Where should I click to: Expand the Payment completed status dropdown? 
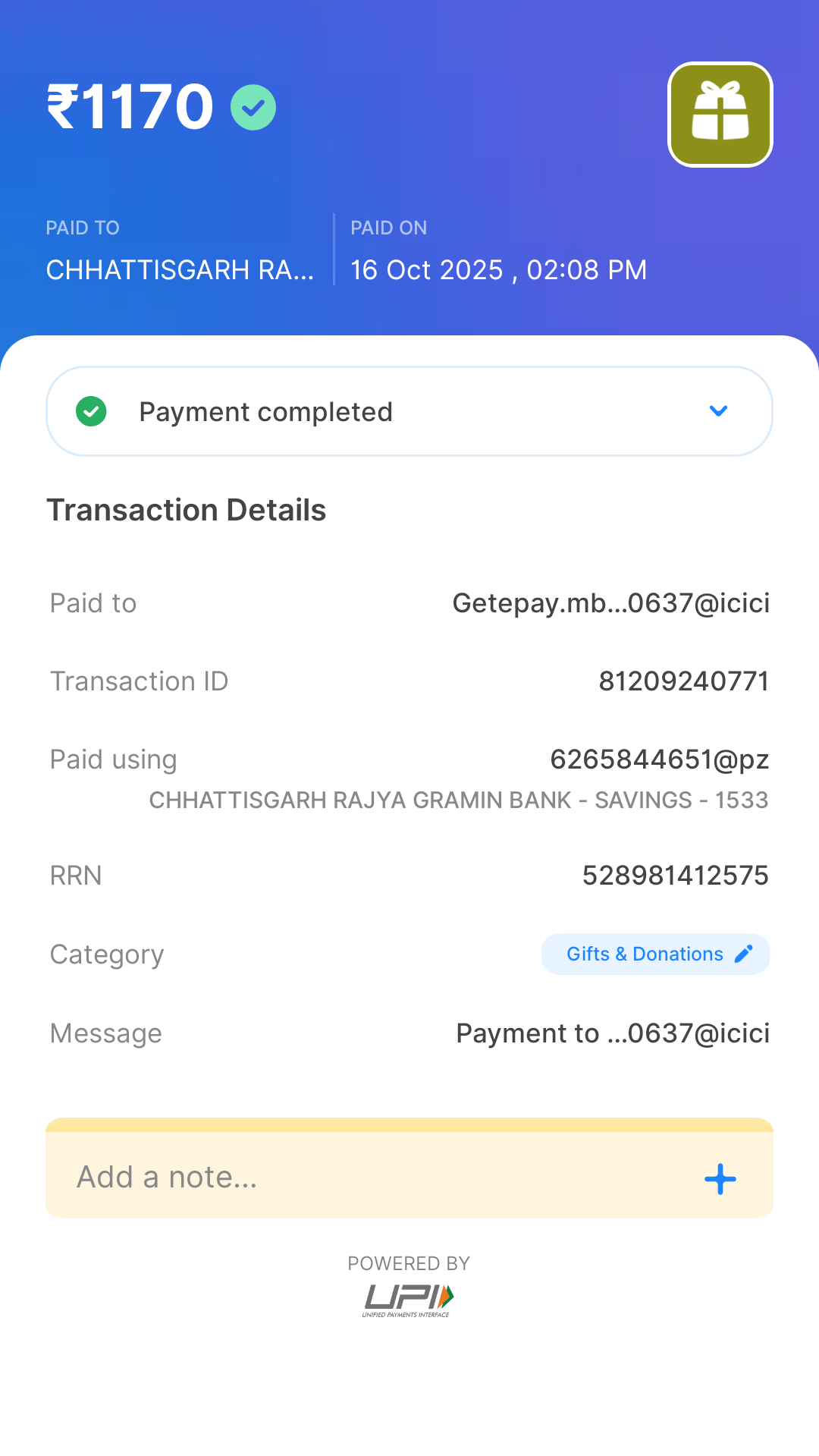point(717,411)
